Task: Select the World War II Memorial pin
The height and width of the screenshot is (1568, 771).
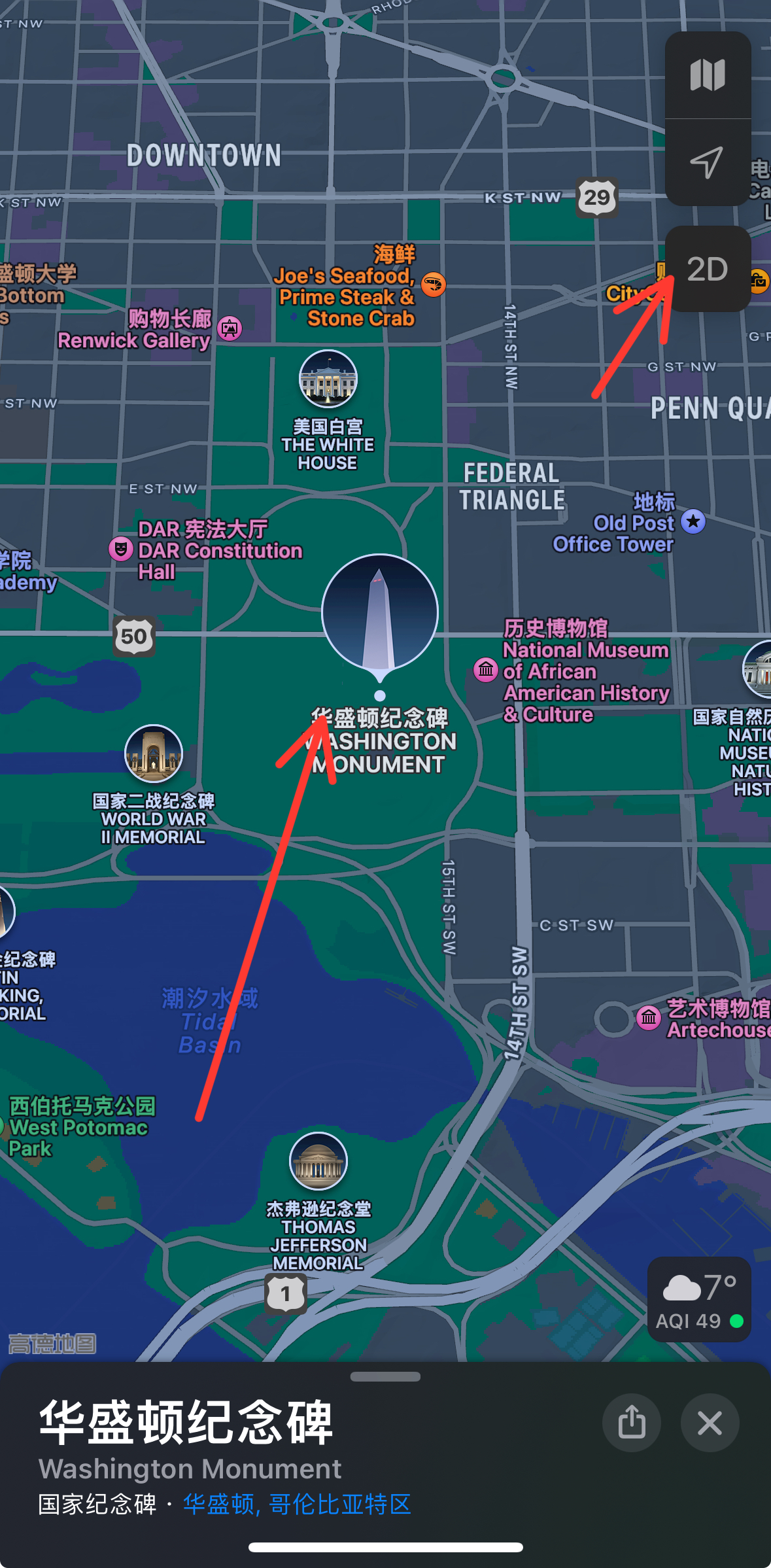Action: (154, 754)
